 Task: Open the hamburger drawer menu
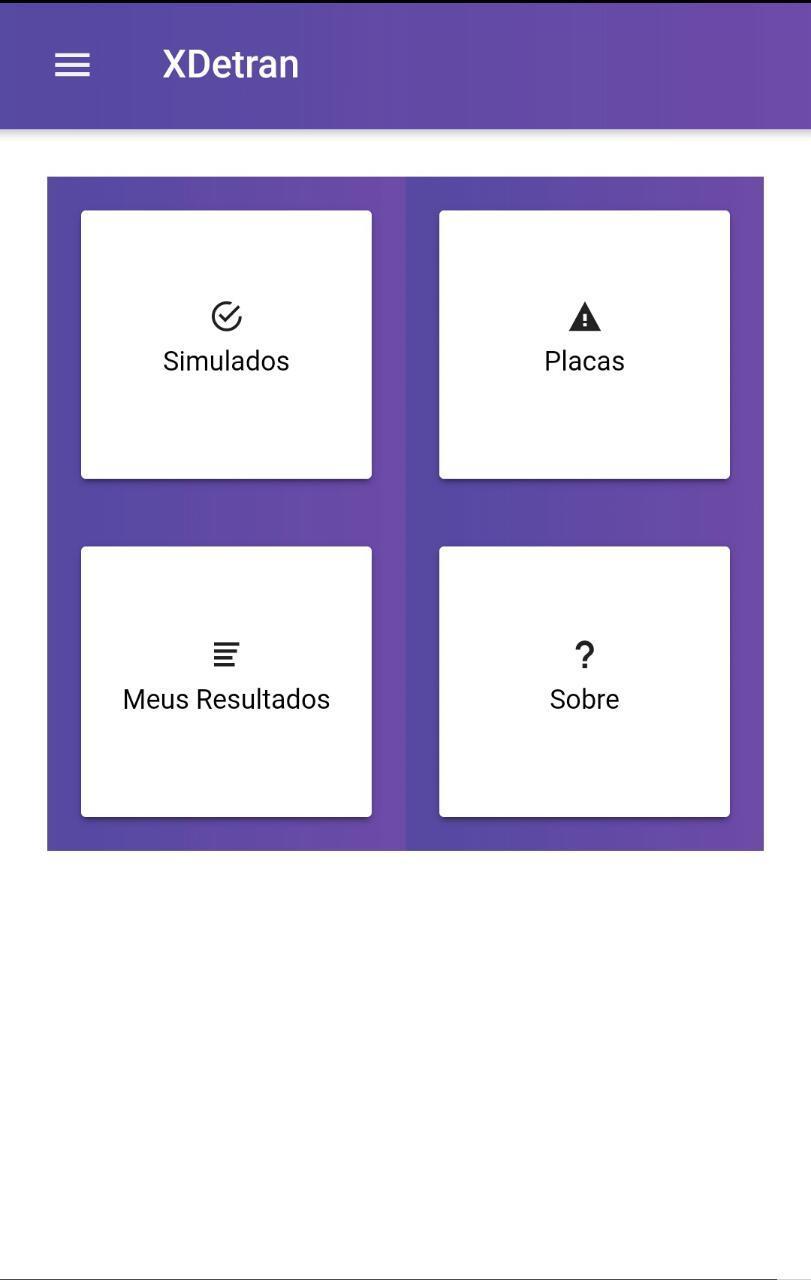tap(72, 65)
